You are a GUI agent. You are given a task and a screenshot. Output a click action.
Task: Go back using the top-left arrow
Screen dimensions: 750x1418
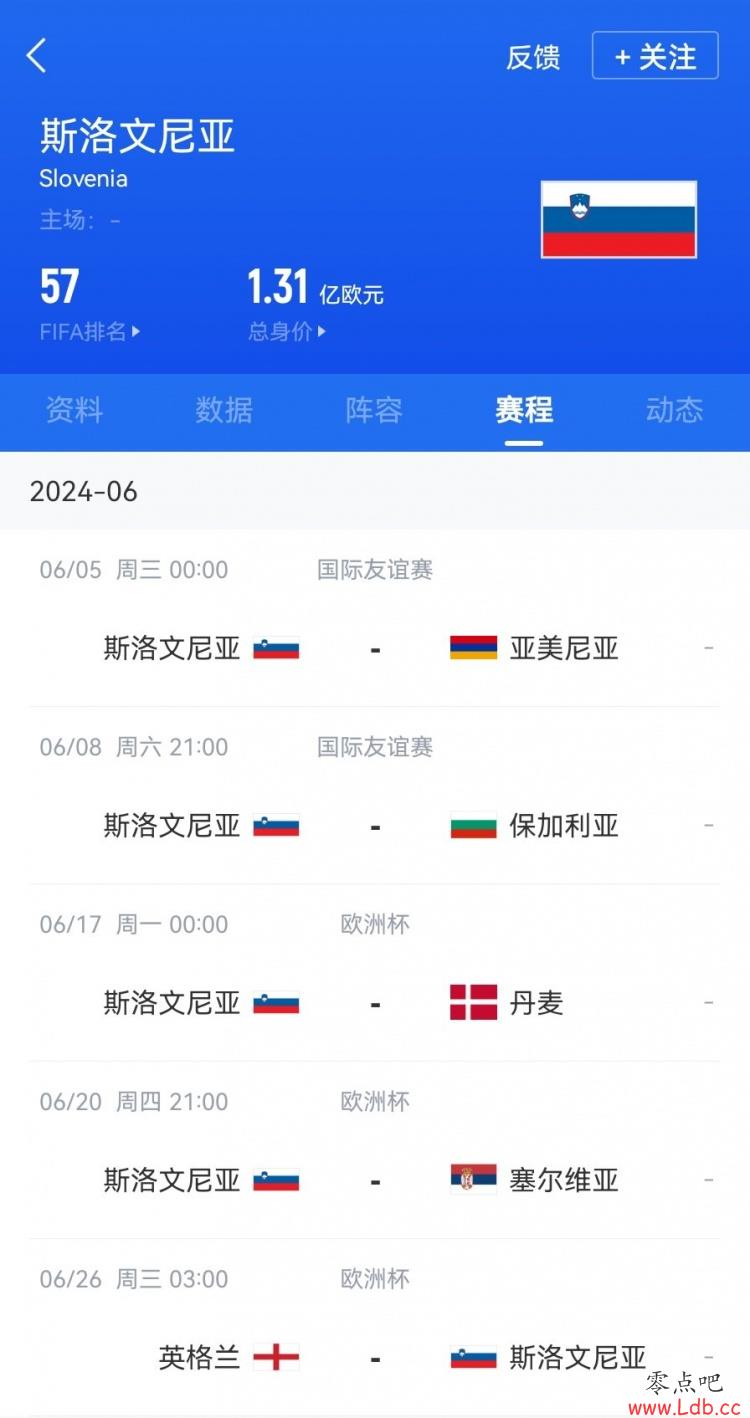[x=37, y=56]
